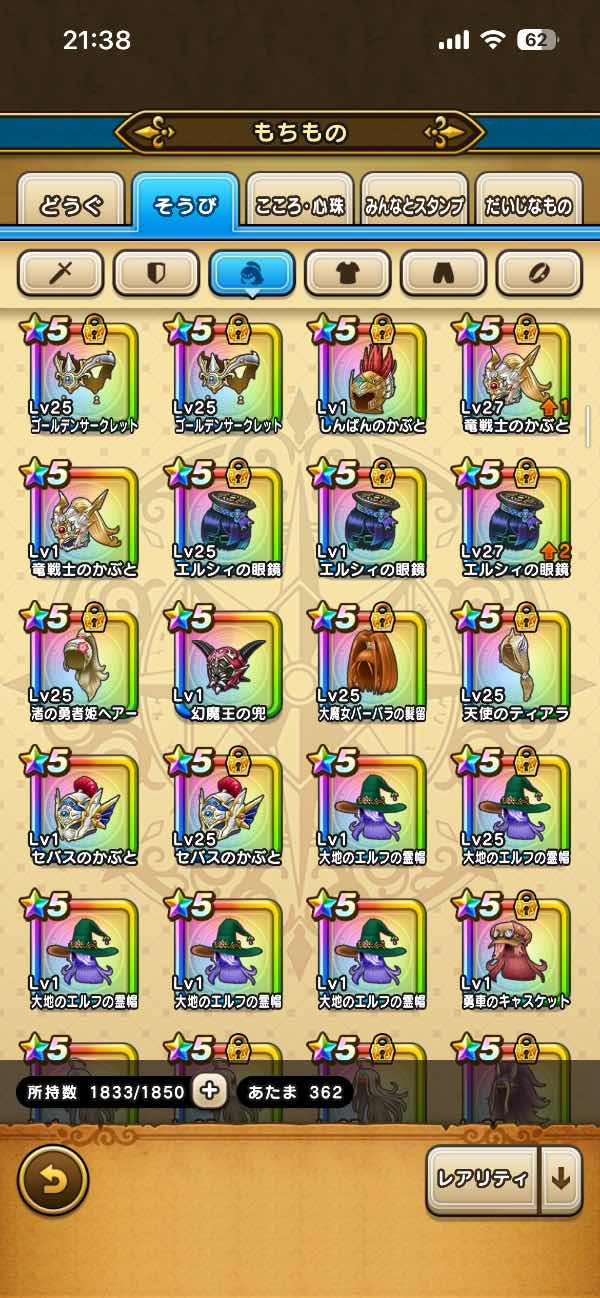Select しんぱんのかぶと helmet
Viewport: 600px width, 1298px height.
(371, 380)
